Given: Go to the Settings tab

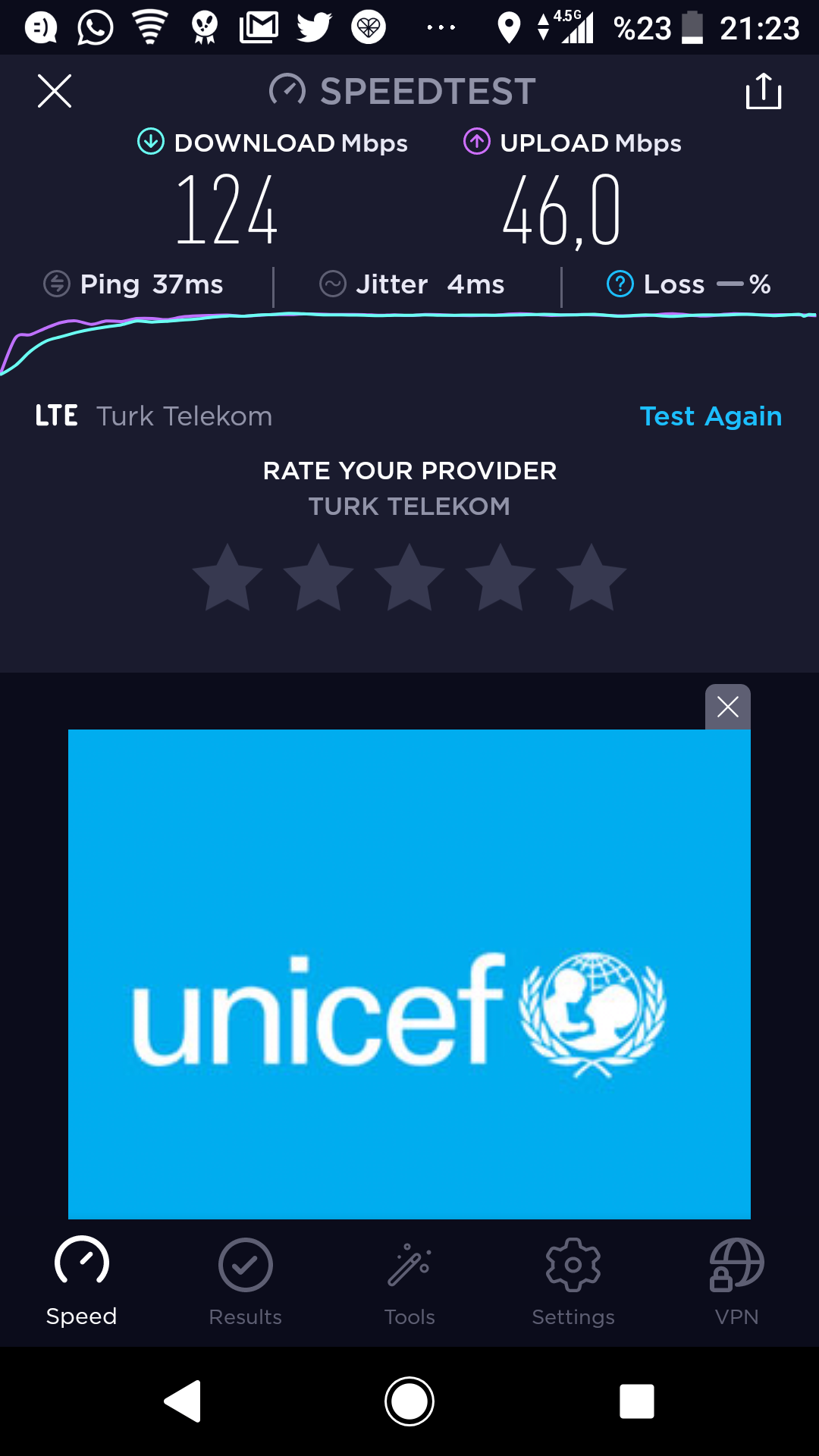Looking at the screenshot, I should pos(573,1282).
